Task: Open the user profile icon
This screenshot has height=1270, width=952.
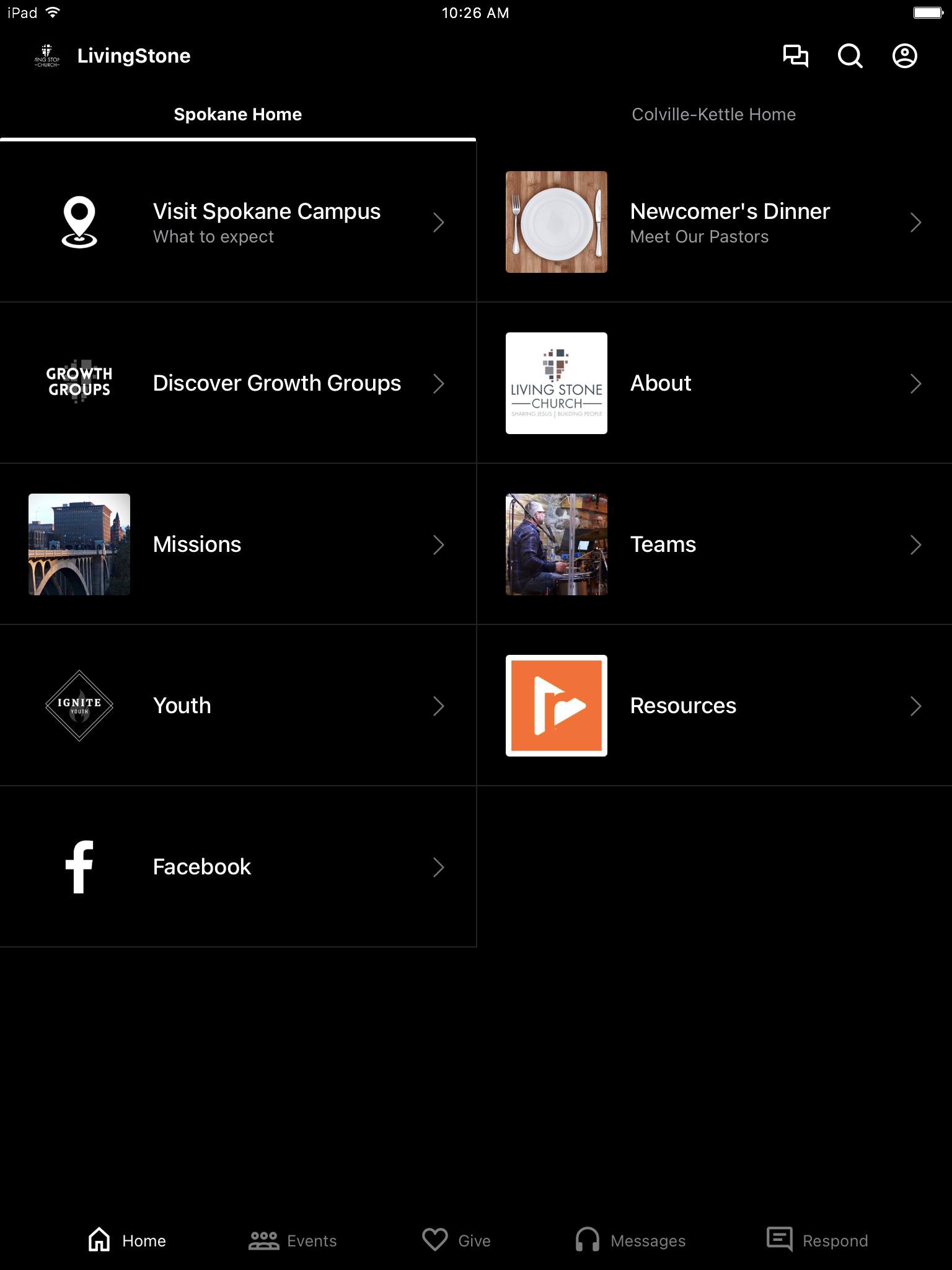Action: click(x=904, y=56)
